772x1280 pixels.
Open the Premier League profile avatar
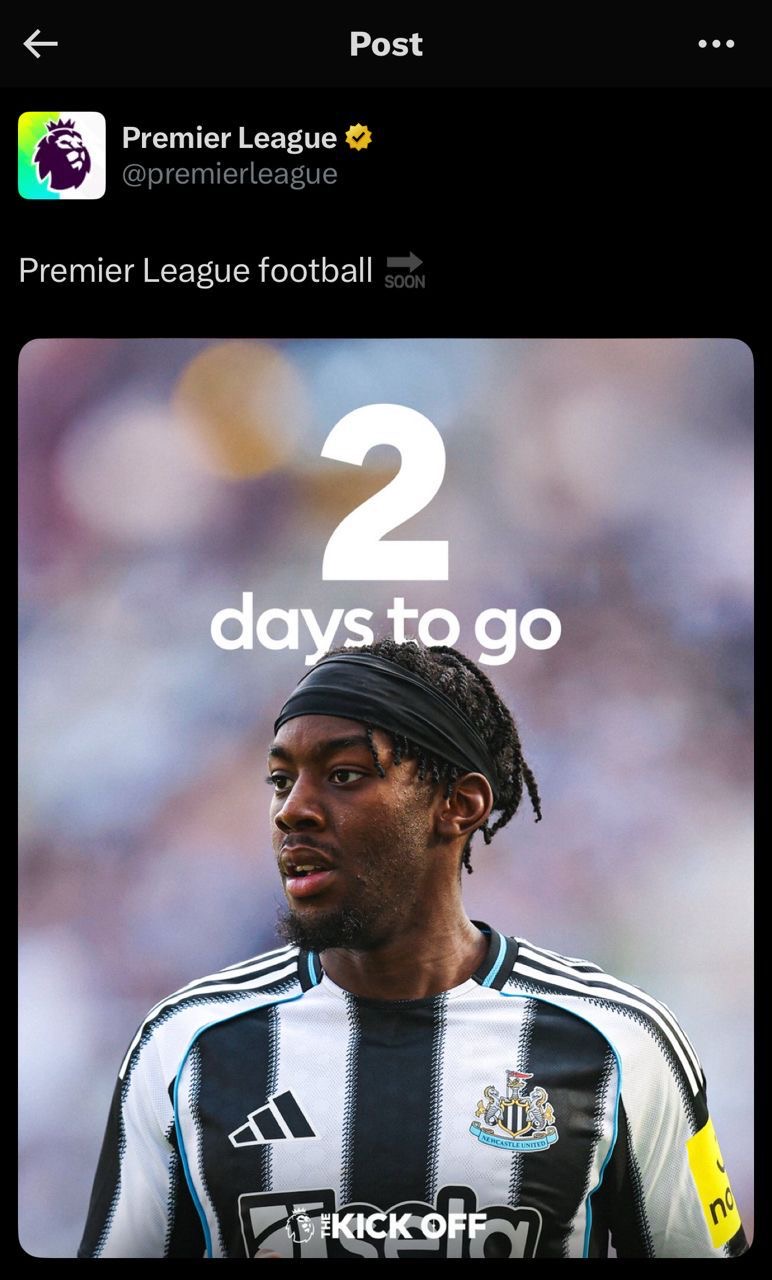coord(61,155)
